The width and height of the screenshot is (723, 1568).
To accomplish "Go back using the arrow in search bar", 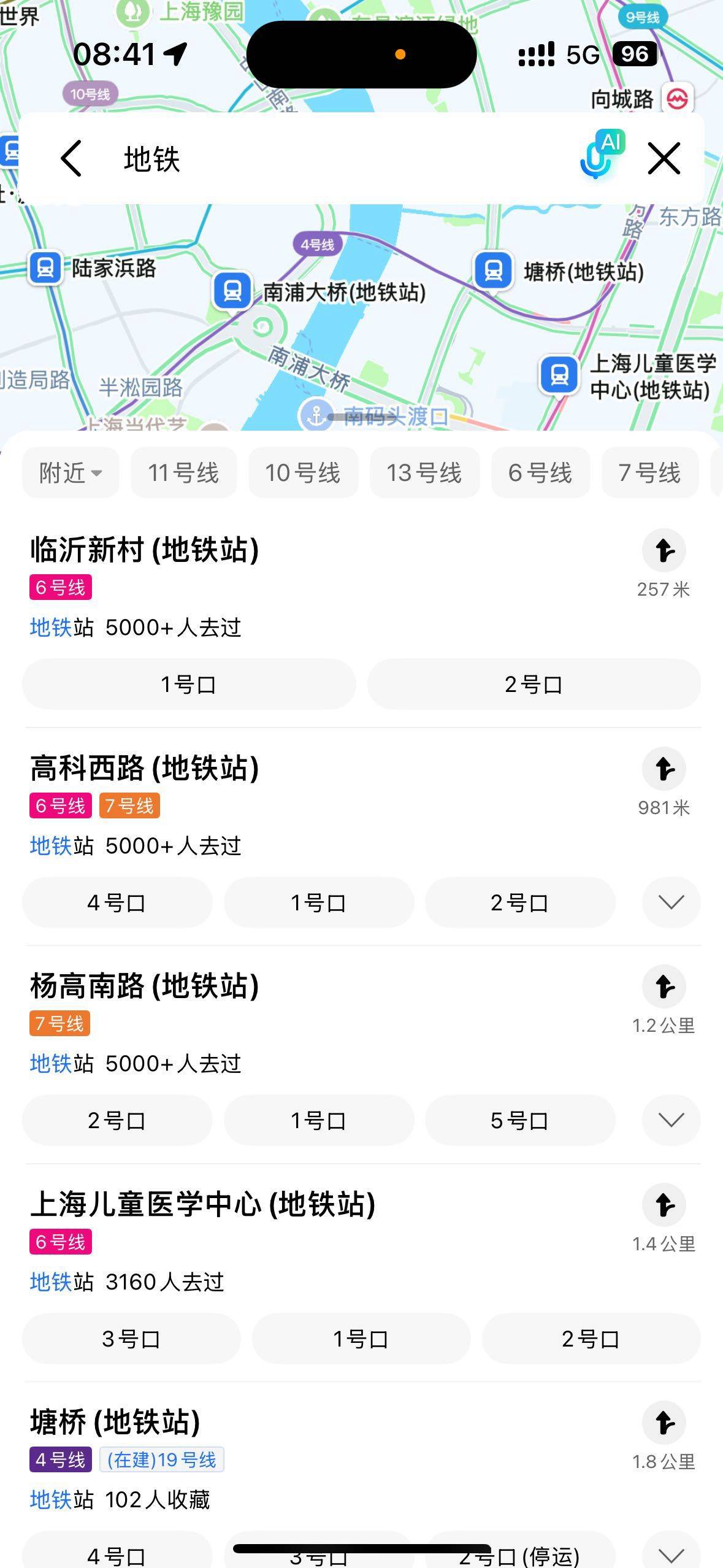I will (71, 159).
